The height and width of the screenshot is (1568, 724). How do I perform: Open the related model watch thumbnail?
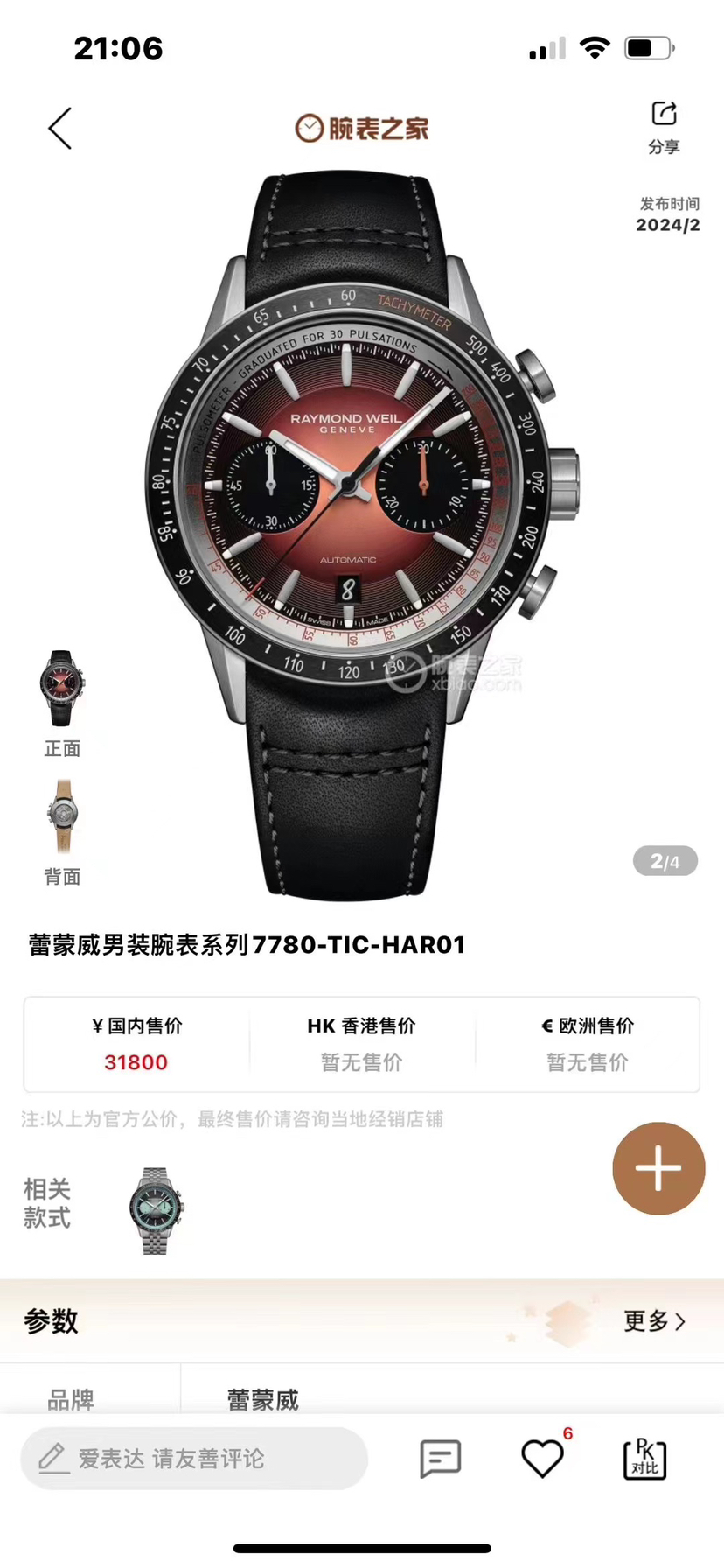coord(157,1210)
